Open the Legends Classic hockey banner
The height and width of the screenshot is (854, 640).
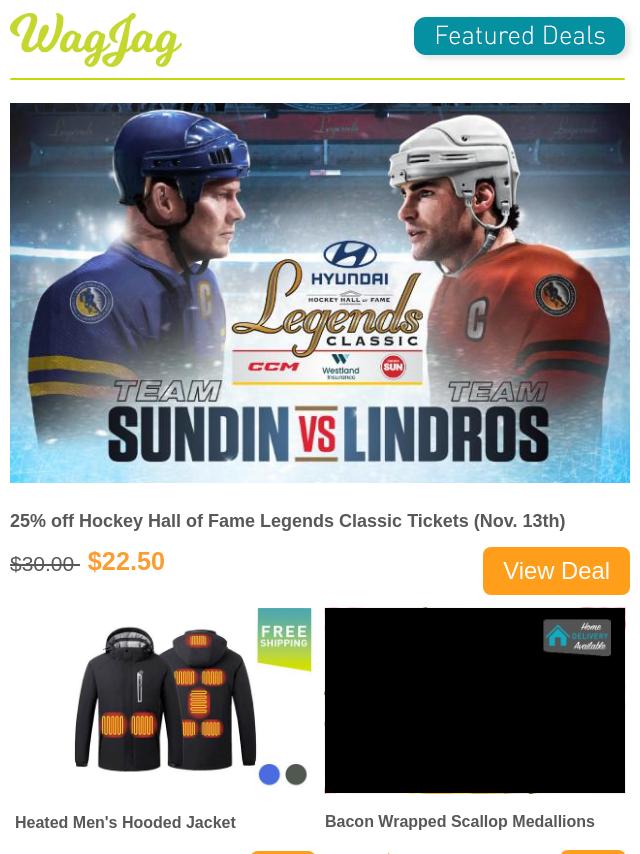[x=320, y=293]
